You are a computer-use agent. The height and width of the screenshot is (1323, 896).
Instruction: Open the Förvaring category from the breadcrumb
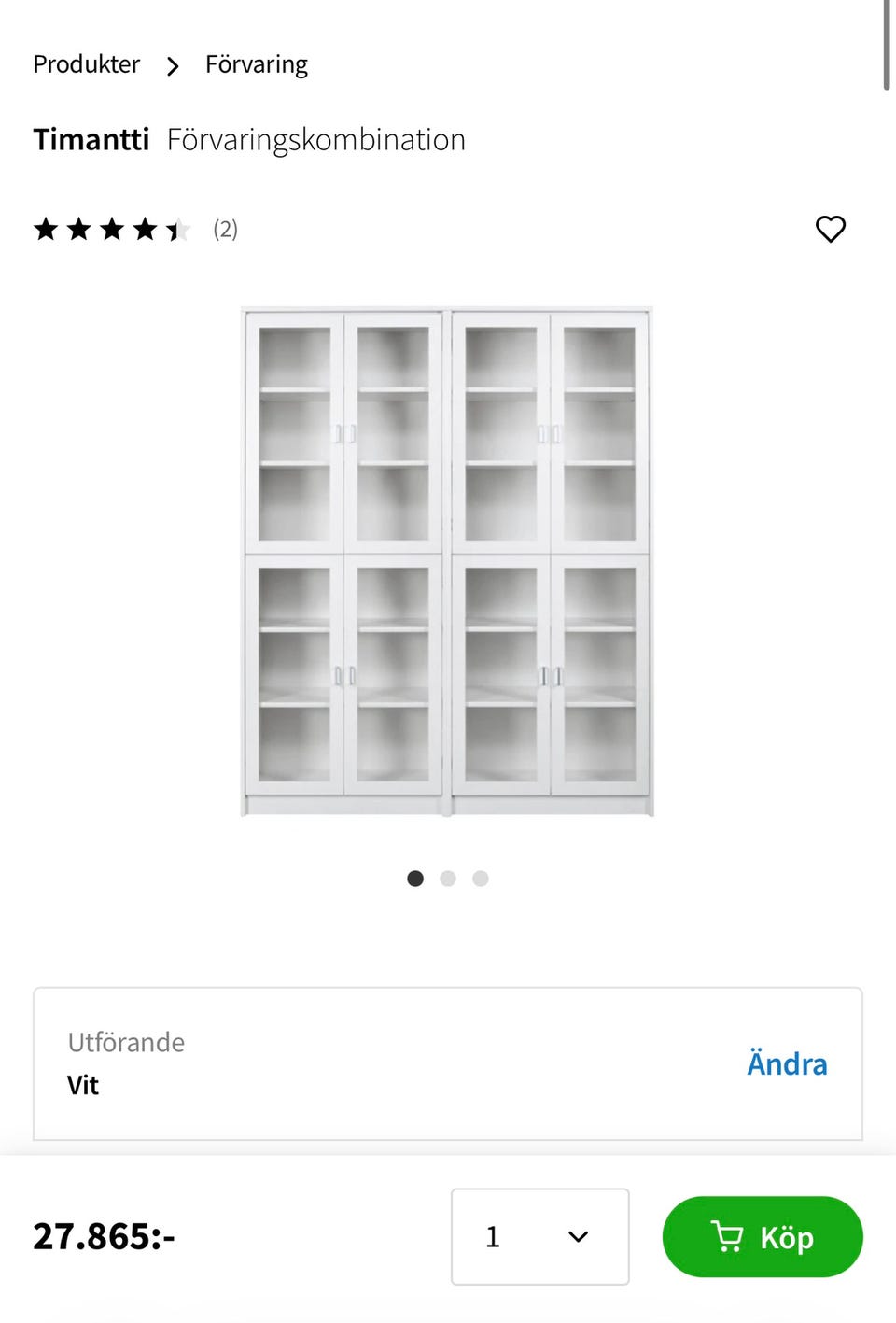pyautogui.click(x=256, y=65)
